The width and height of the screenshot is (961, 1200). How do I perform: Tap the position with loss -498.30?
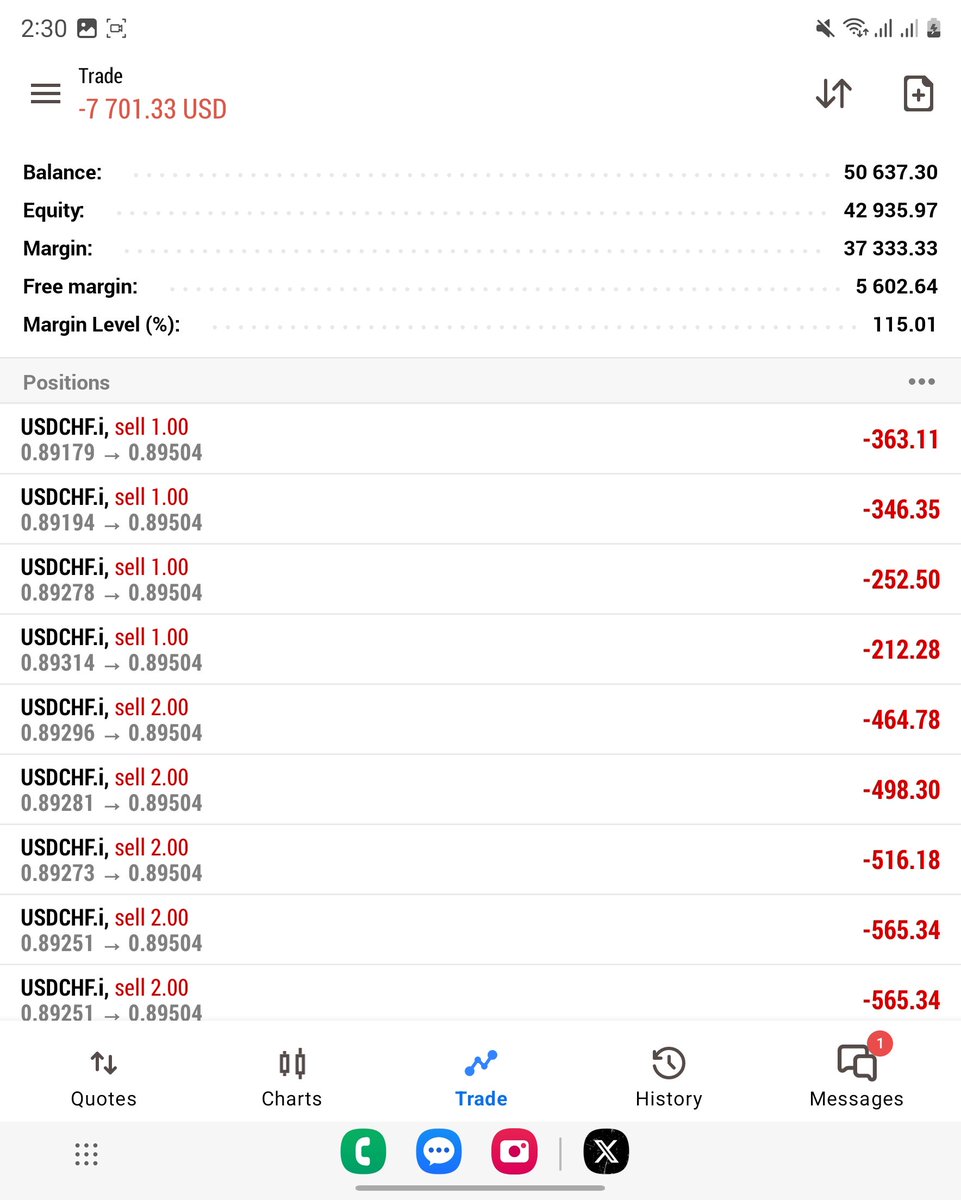tap(480, 789)
